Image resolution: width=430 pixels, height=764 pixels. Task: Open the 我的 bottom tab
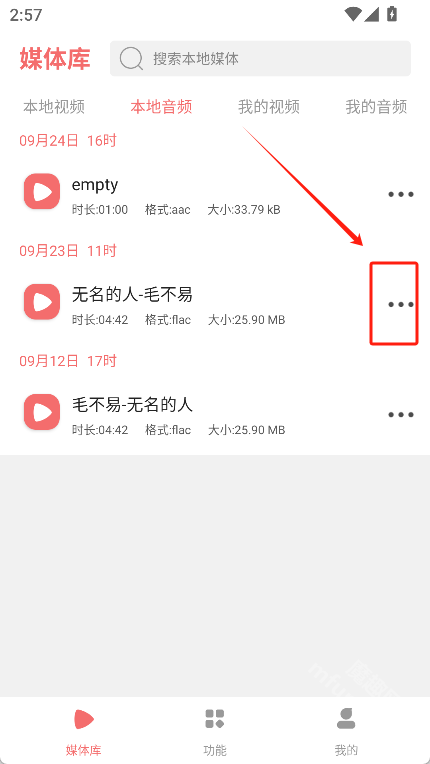tap(346, 731)
